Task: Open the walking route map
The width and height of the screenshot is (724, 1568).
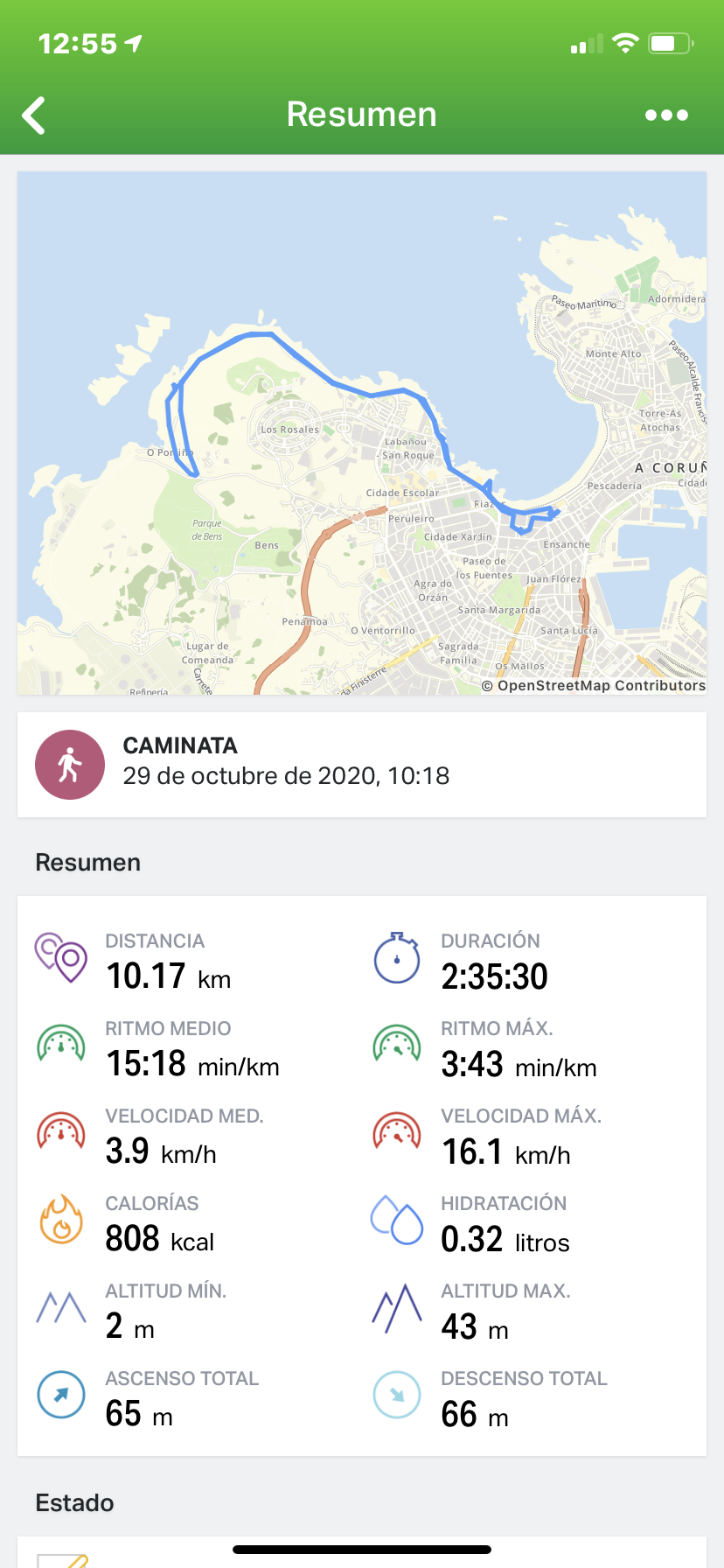Action: (362, 433)
